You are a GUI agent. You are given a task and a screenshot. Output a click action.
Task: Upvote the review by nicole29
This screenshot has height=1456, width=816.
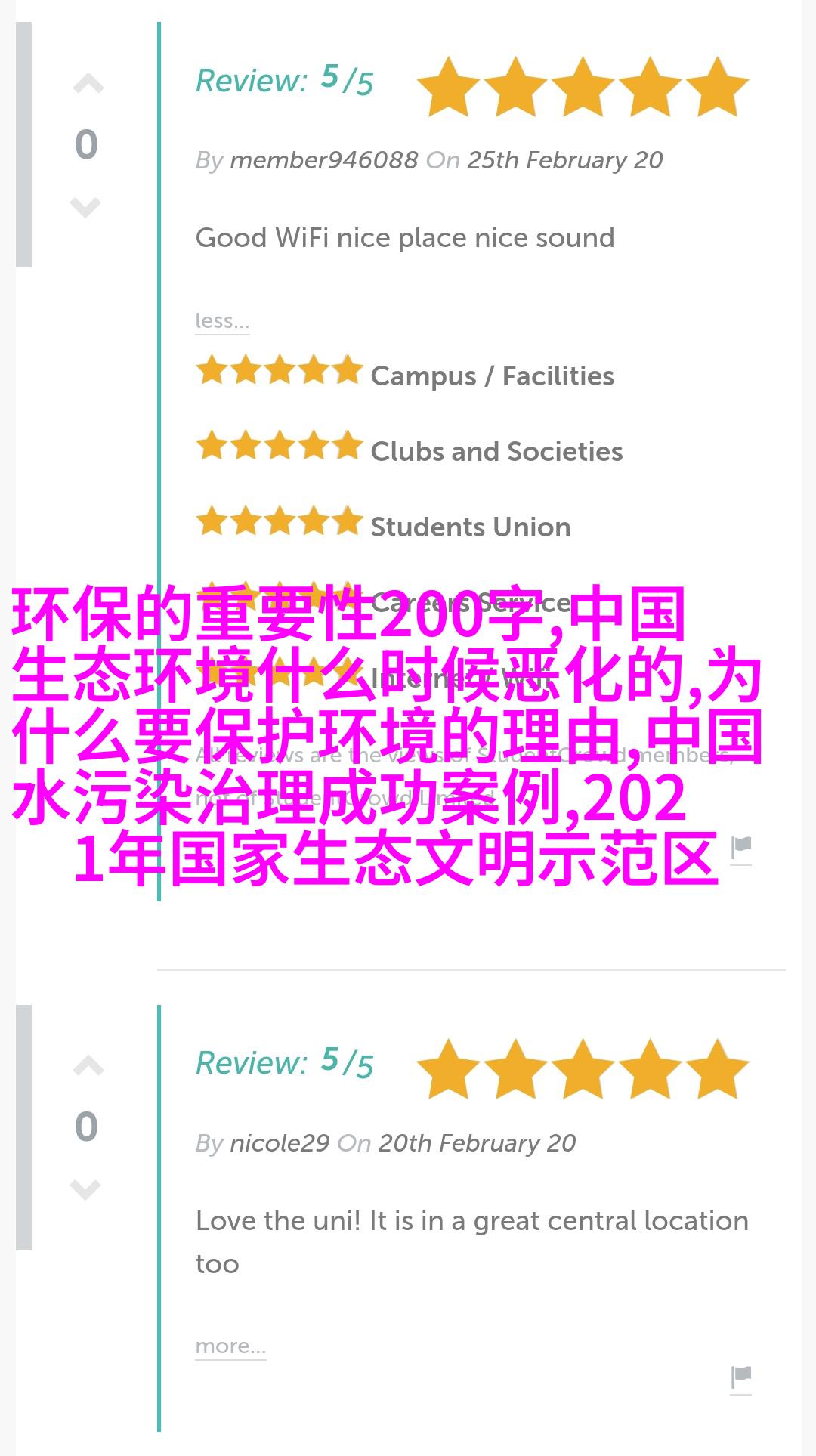click(88, 1066)
